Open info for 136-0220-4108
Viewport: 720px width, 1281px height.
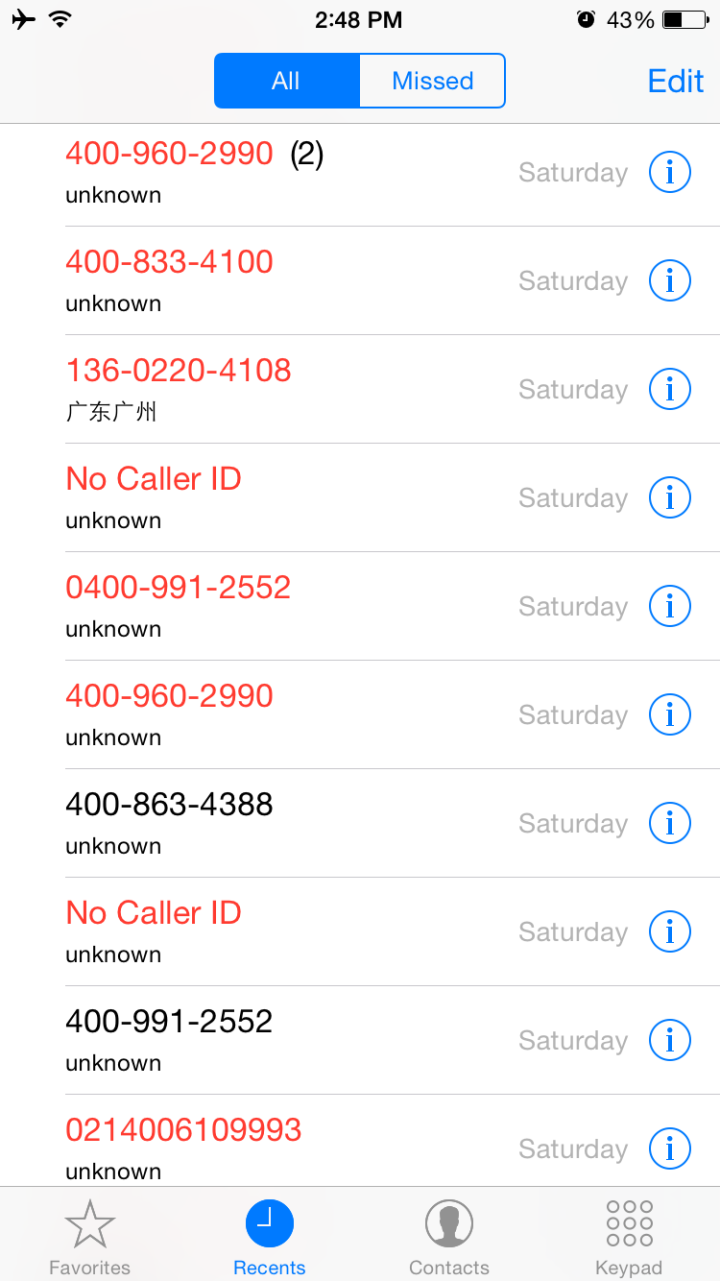670,389
